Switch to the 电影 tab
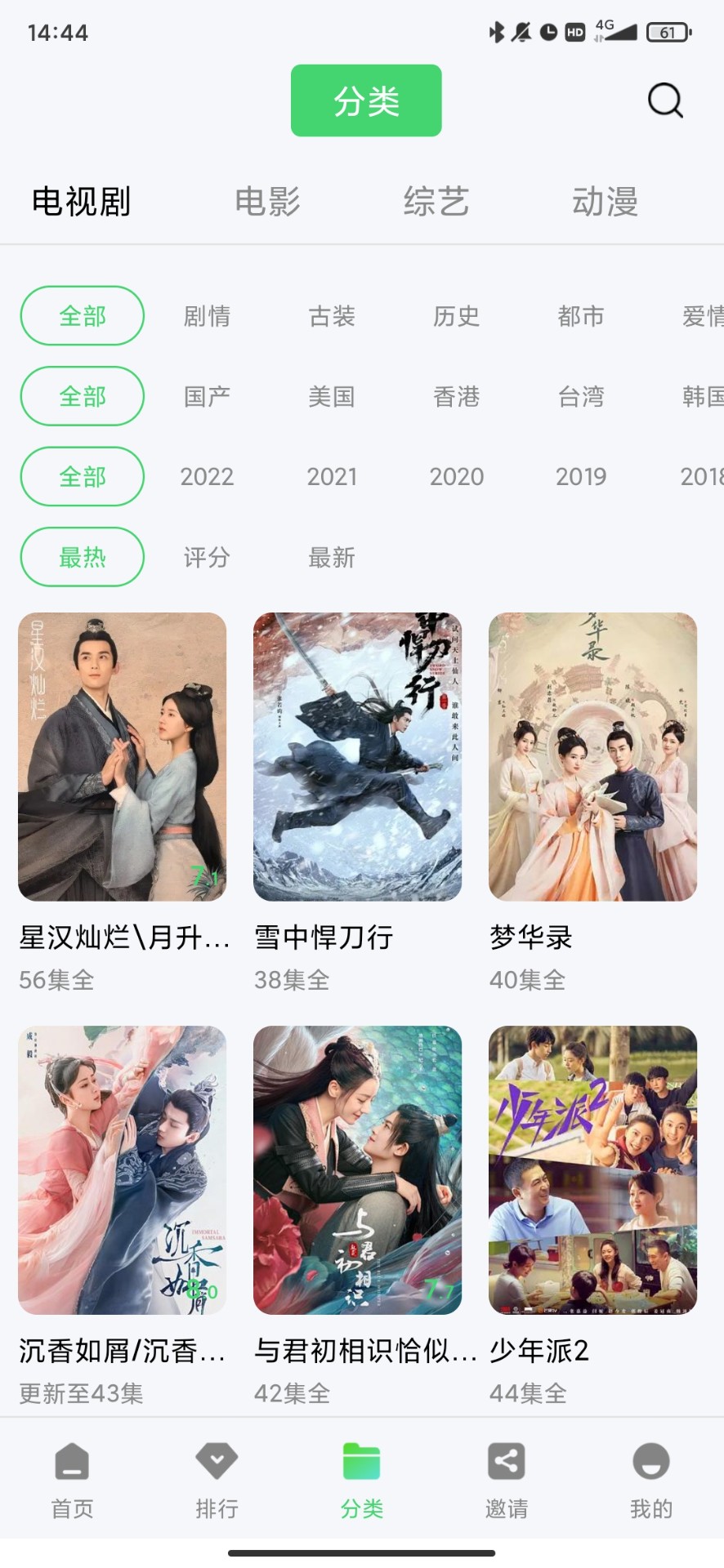724x1568 pixels. (267, 202)
